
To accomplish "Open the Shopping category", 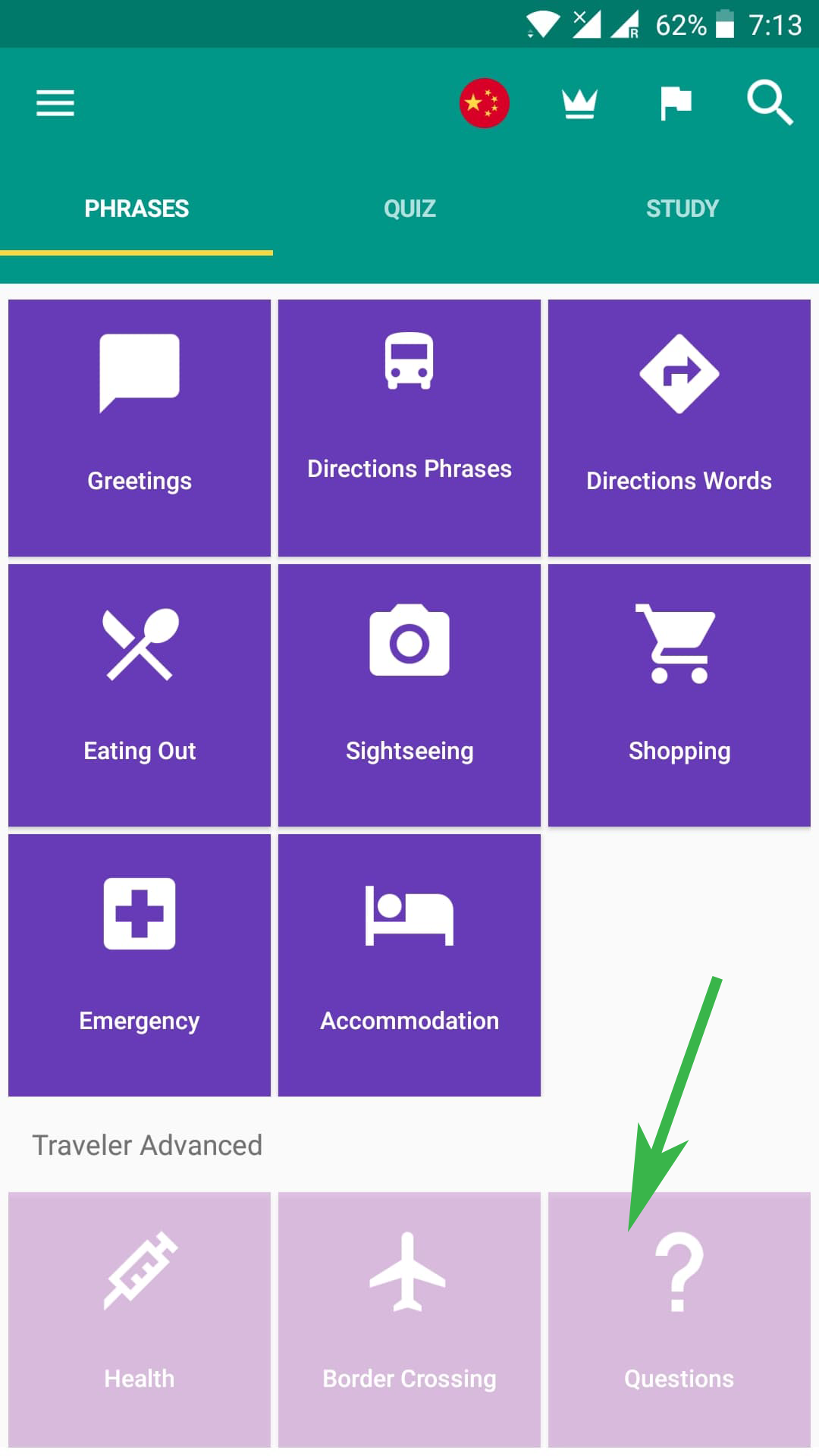I will tap(679, 695).
